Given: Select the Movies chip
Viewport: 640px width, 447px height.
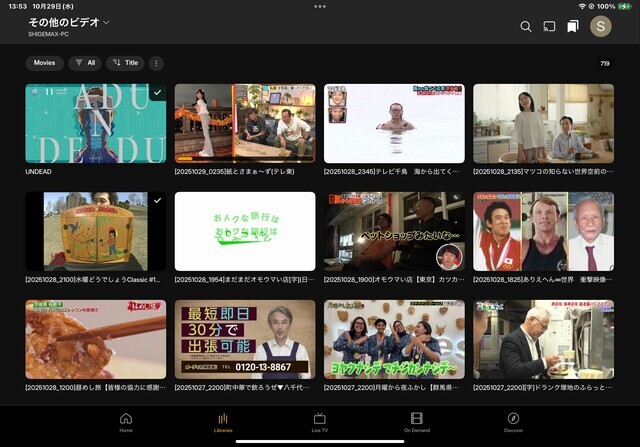Looking at the screenshot, I should point(44,63).
